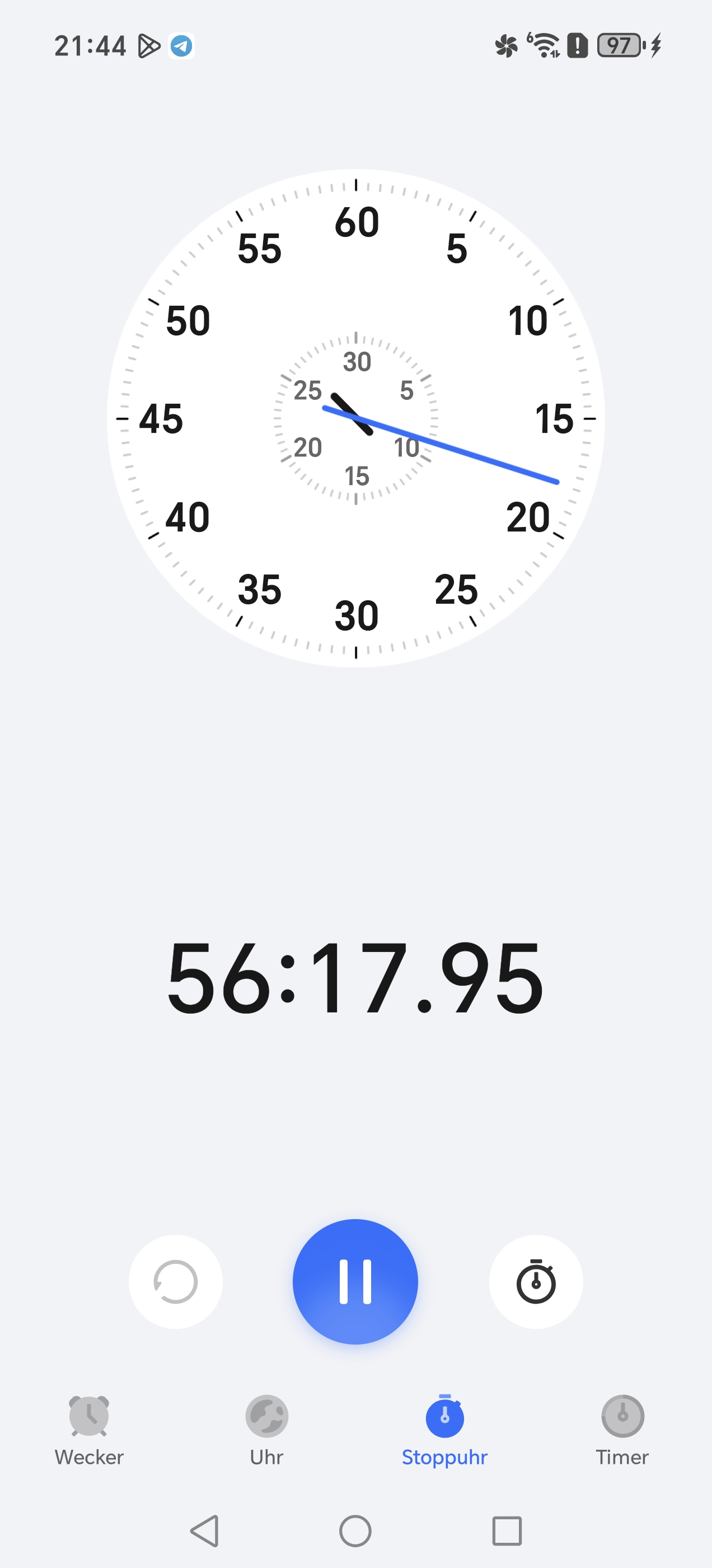This screenshot has width=712, height=1568.
Task: Tap the reset stopwatch button
Action: click(x=175, y=1281)
